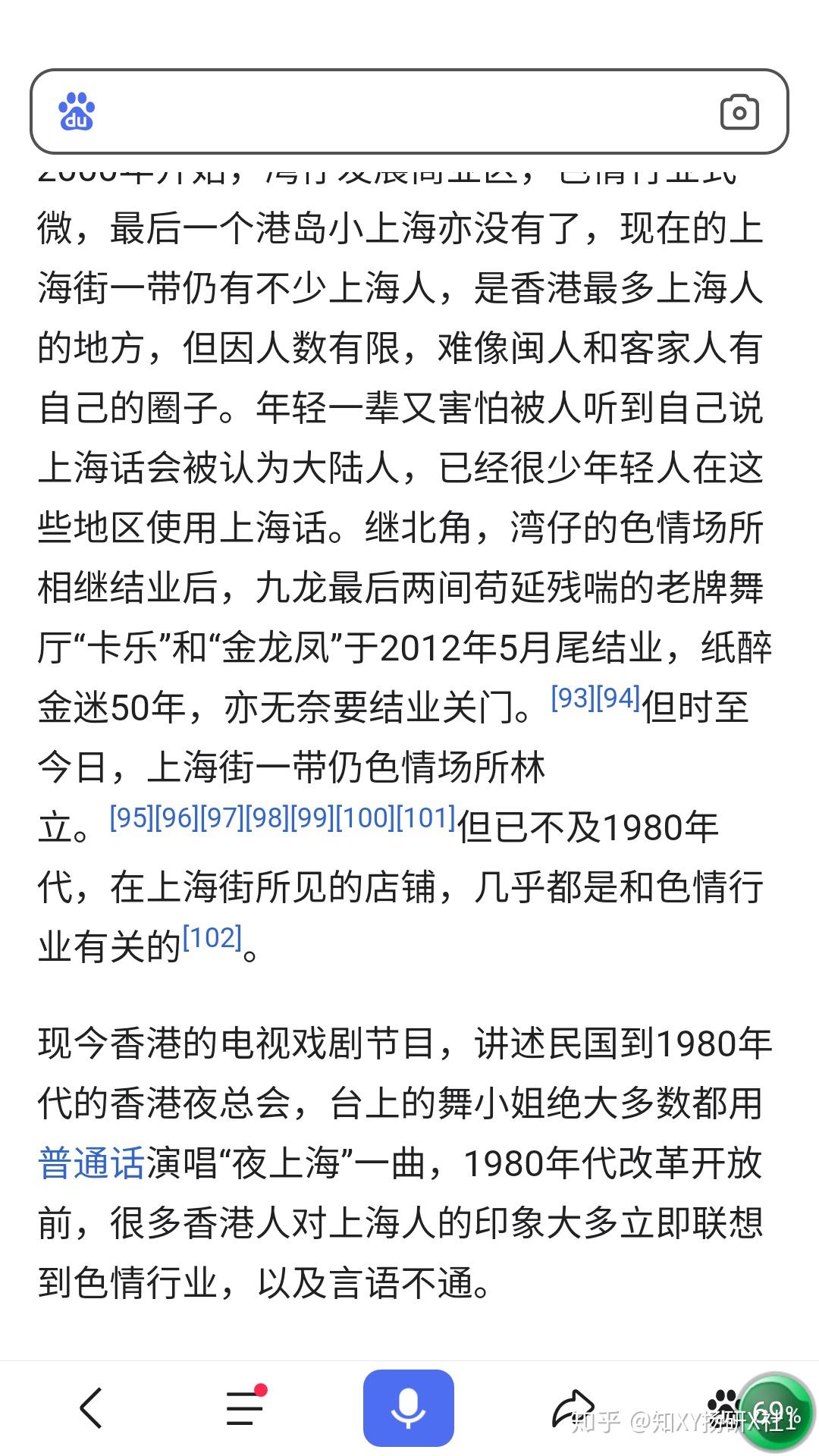Open the 普通话 link
The image size is (819, 1456).
[x=91, y=1163]
